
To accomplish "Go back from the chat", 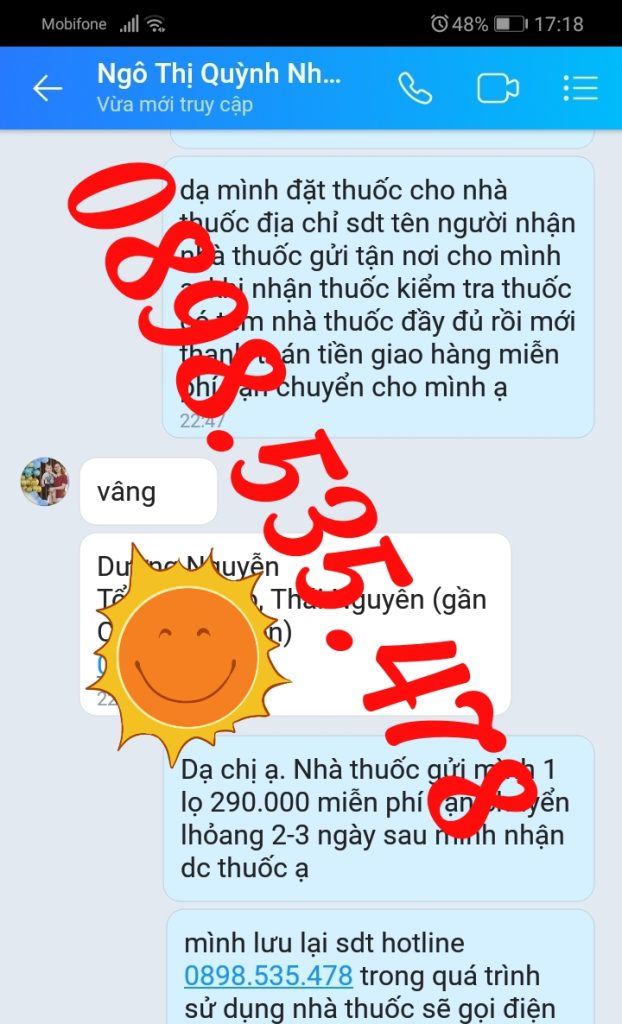I will (47, 88).
